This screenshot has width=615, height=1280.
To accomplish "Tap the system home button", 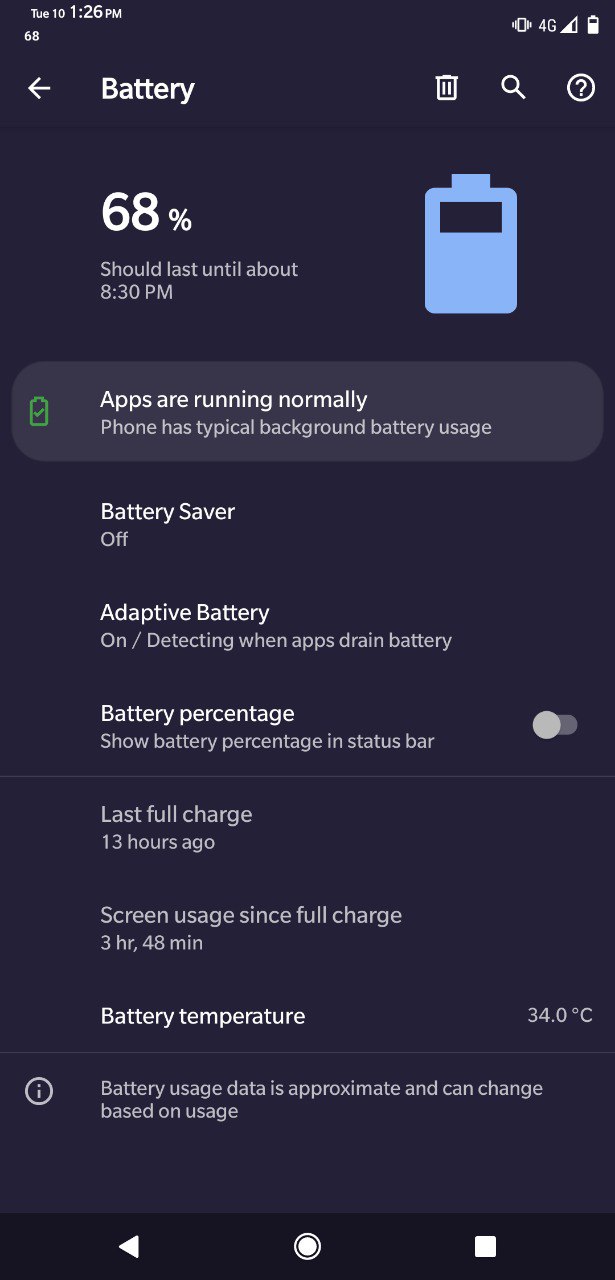I will (307, 1246).
